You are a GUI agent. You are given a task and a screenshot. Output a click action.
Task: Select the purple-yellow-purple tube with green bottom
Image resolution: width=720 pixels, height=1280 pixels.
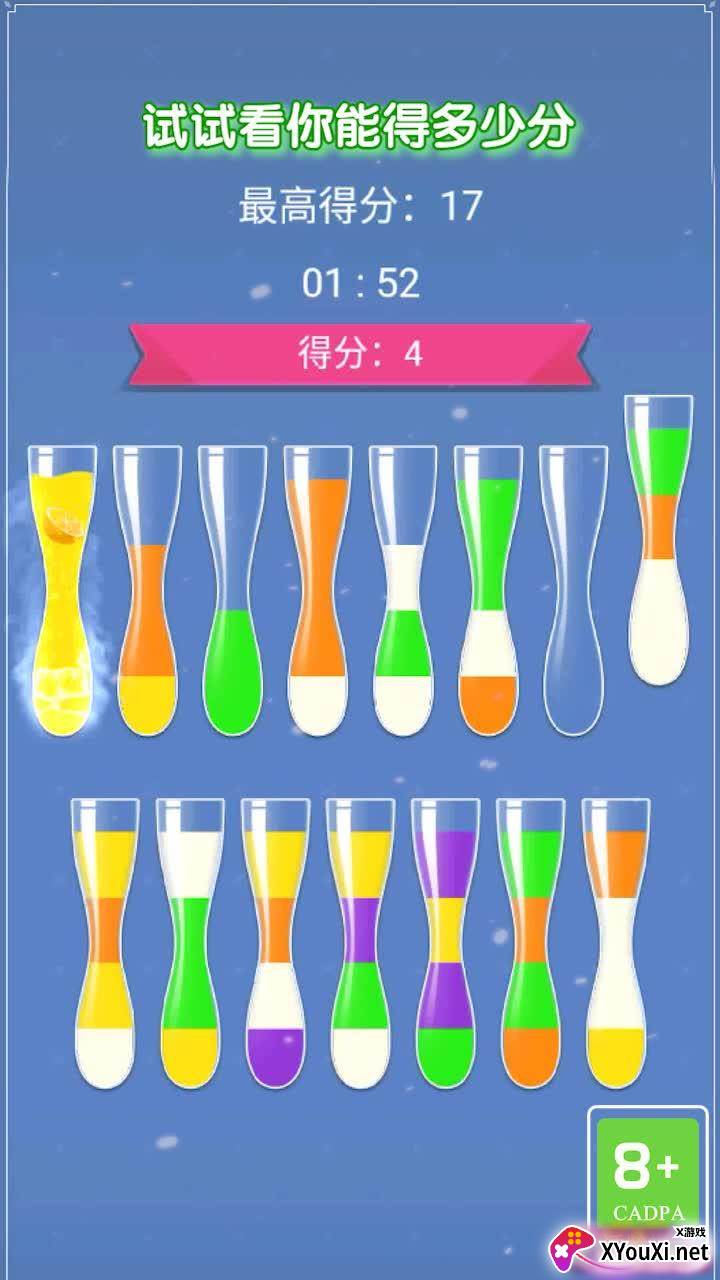point(445,943)
